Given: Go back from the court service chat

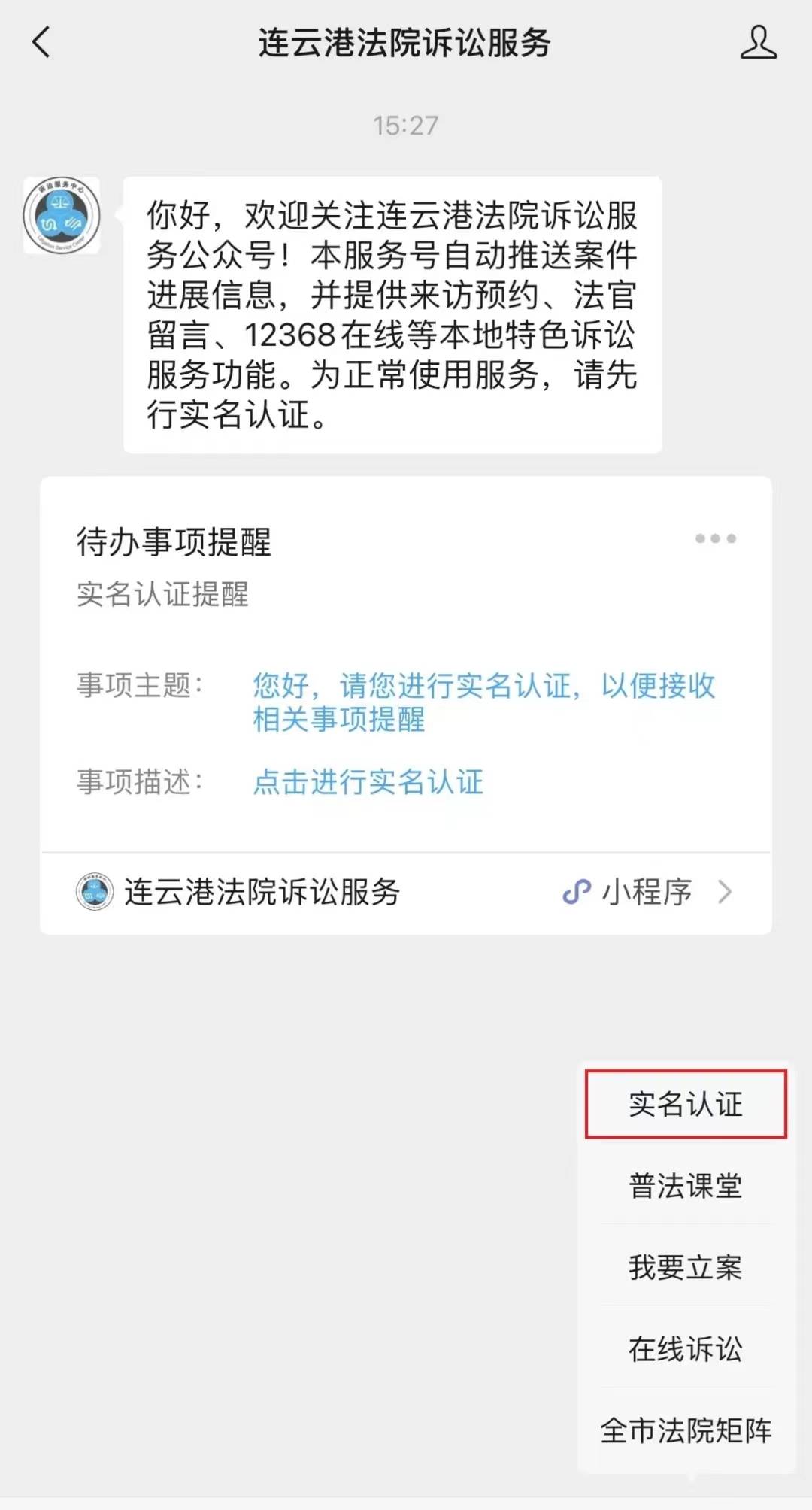Looking at the screenshot, I should [x=42, y=42].
